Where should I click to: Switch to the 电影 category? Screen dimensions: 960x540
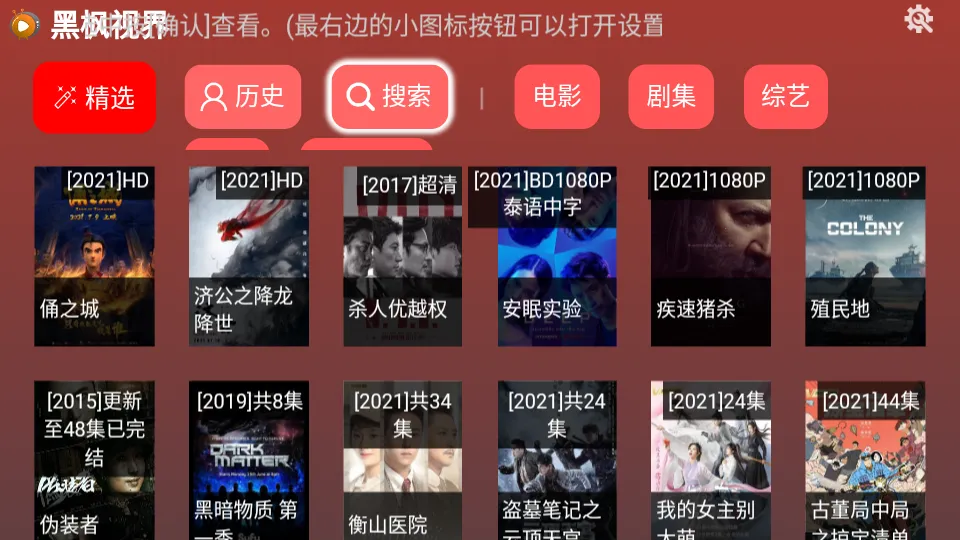[557, 97]
